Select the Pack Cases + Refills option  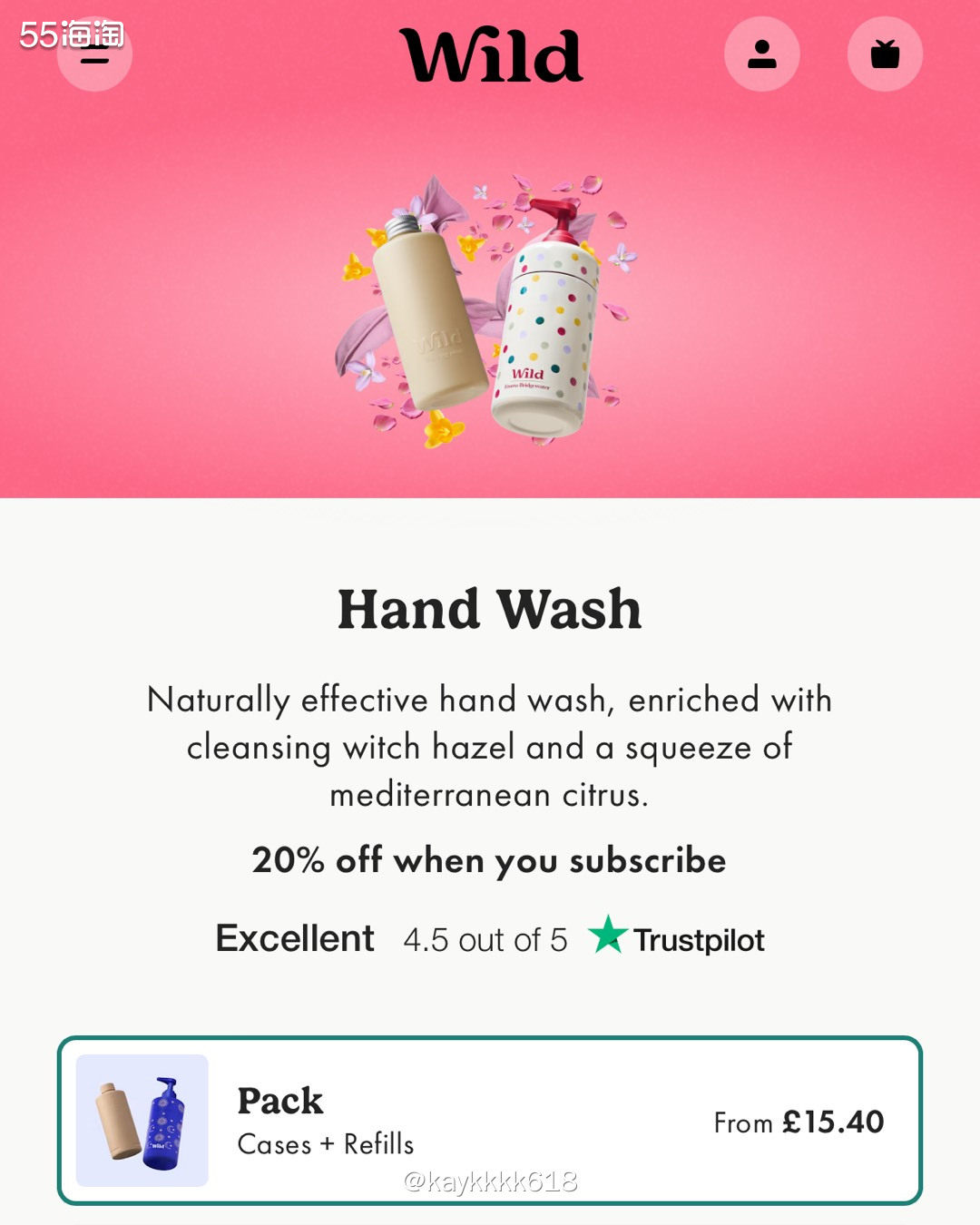tap(490, 1120)
